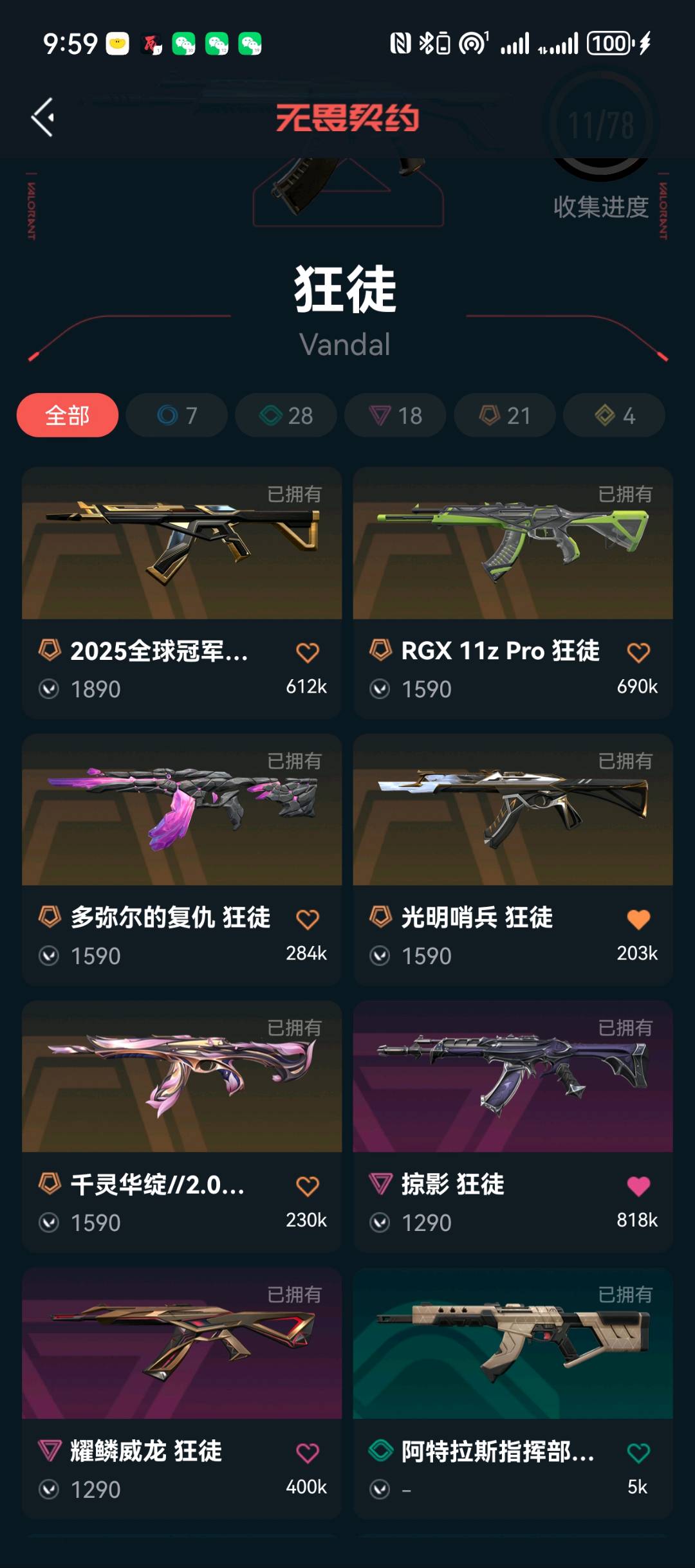The height and width of the screenshot is (1568, 695).
Task: Go back with the top-left arrow
Action: (x=43, y=117)
